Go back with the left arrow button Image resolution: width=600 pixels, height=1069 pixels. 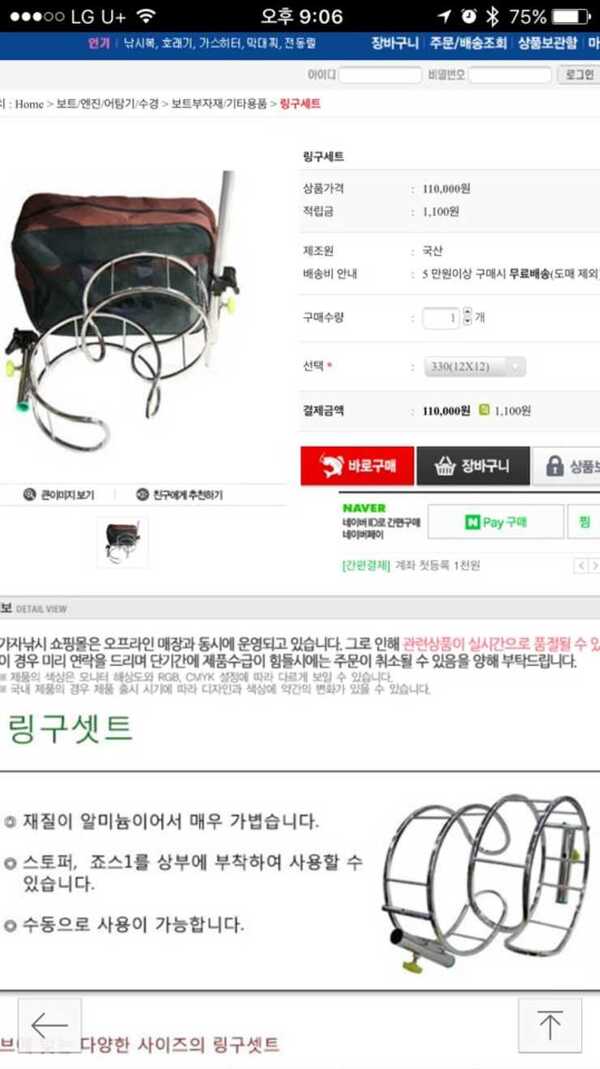tap(50, 1025)
